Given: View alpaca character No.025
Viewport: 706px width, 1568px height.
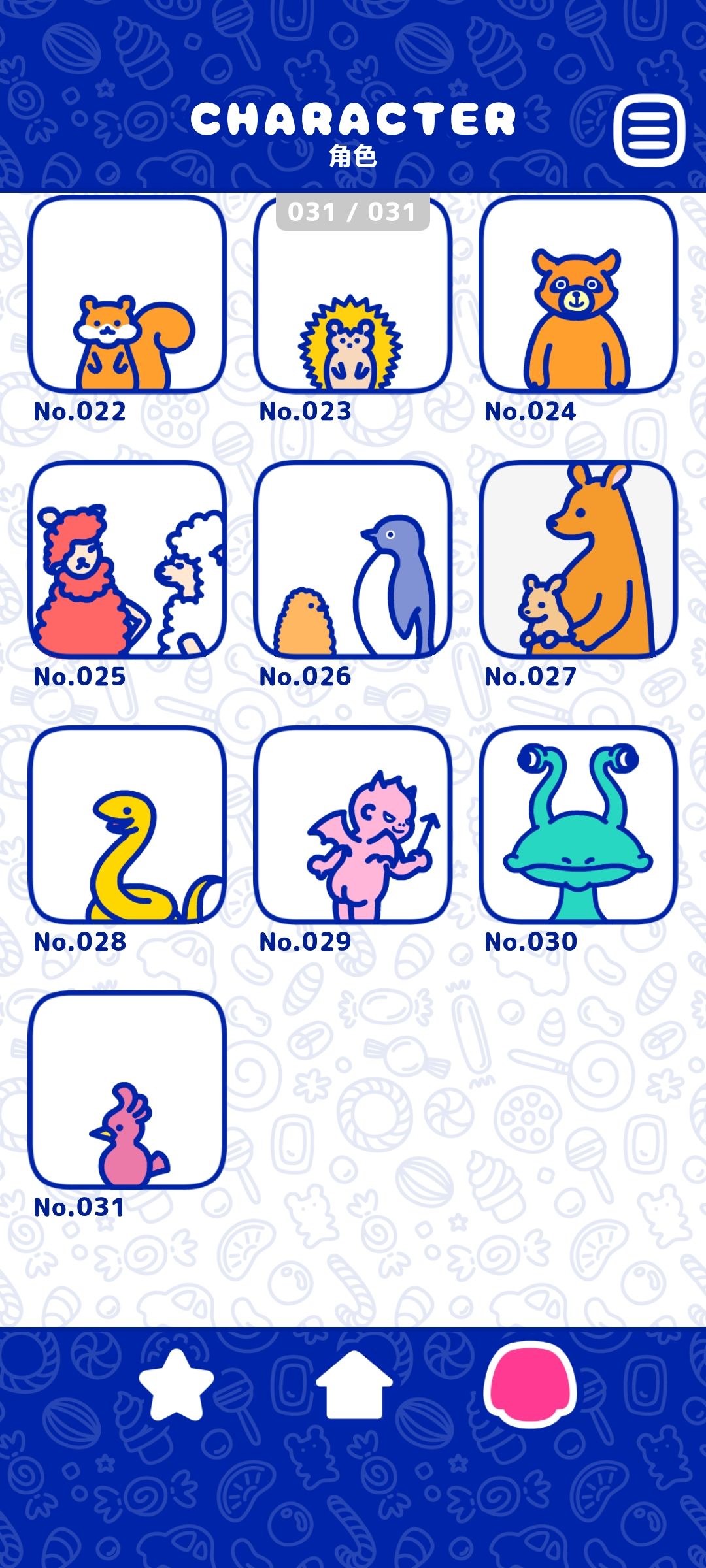Looking at the screenshot, I should pyautogui.click(x=127, y=560).
